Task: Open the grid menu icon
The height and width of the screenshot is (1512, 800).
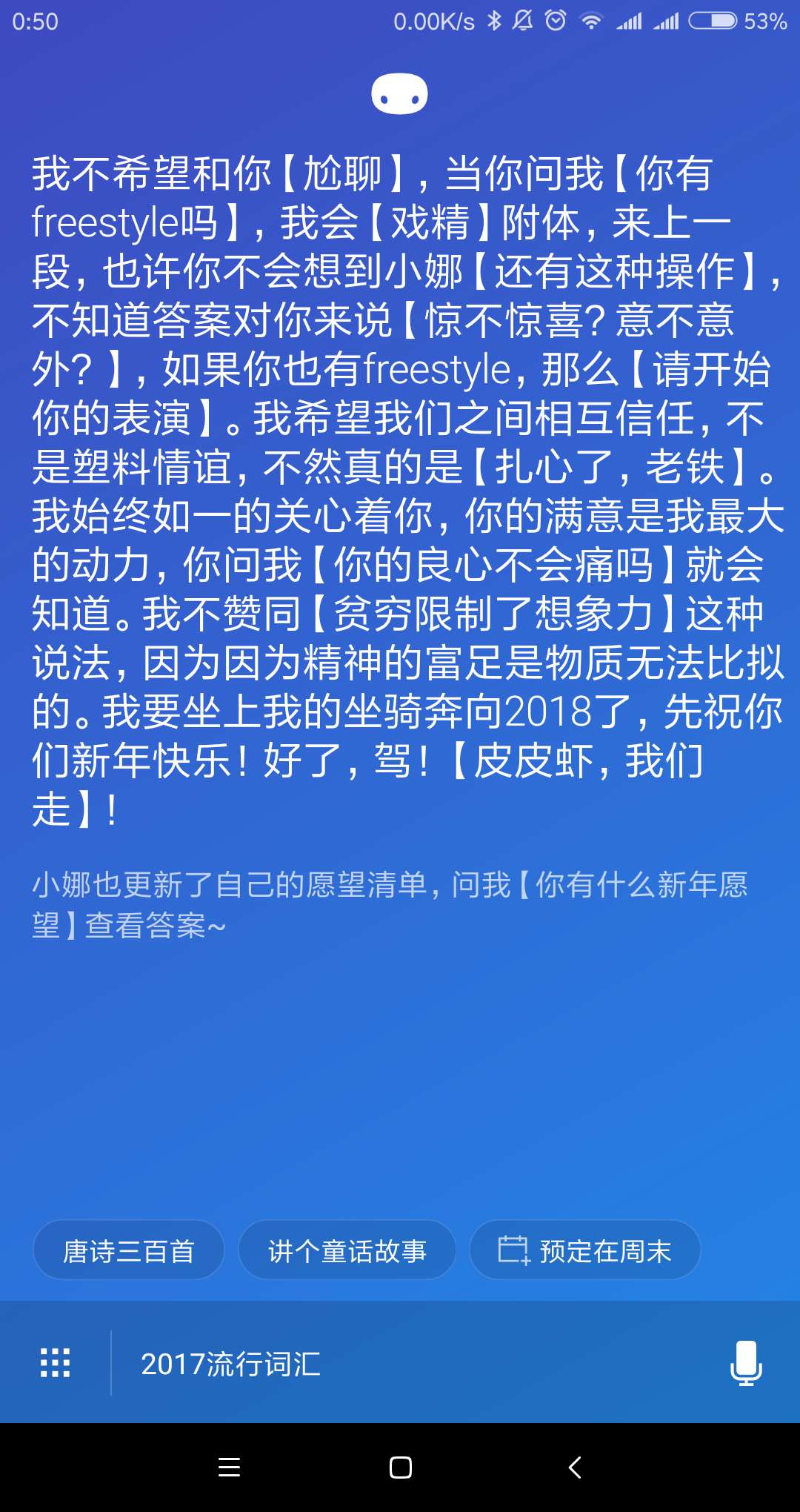Action: 55,1362
